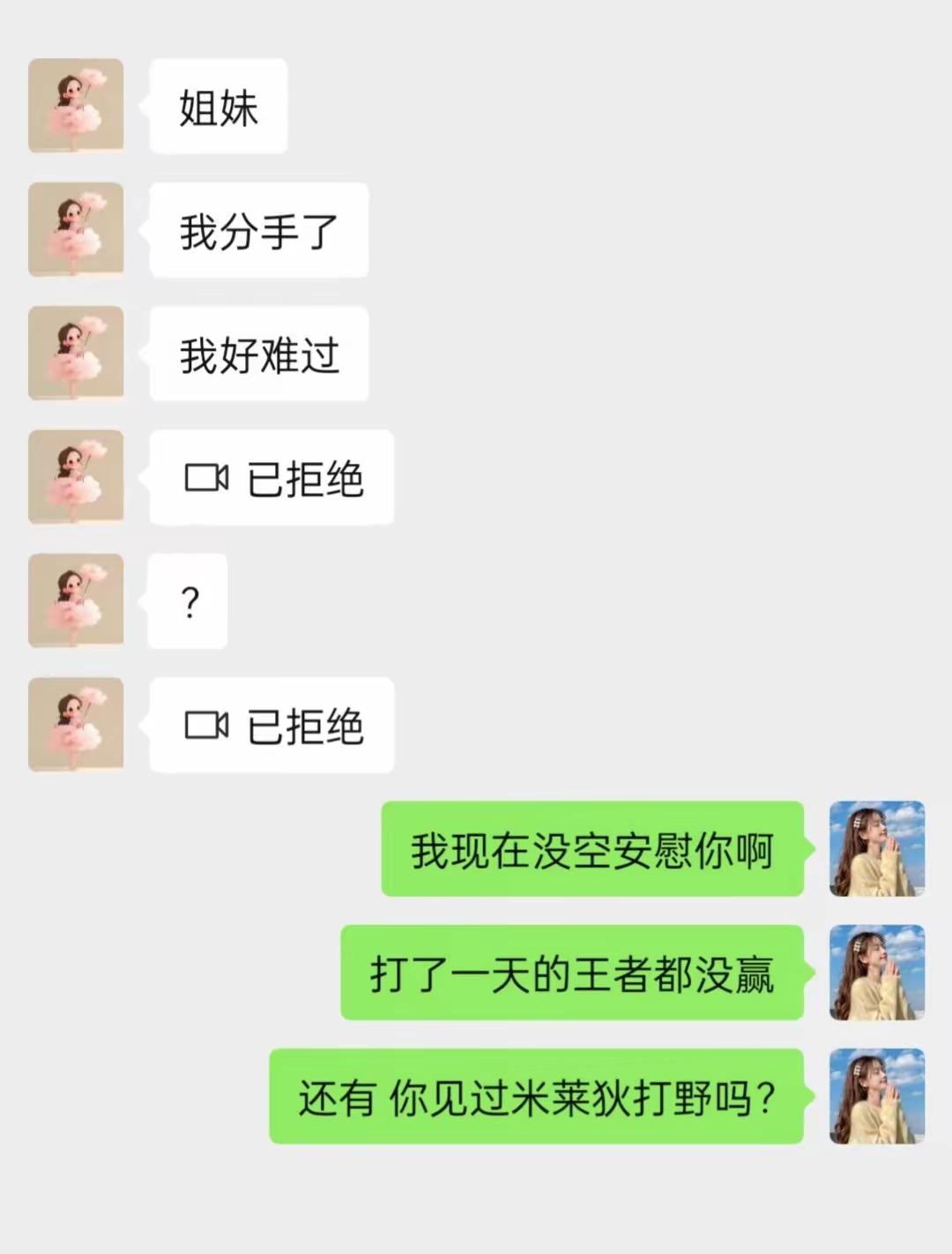The height and width of the screenshot is (1254, 952).
Task: Select the first 已拒绝 call message
Action: pyautogui.click(x=271, y=477)
